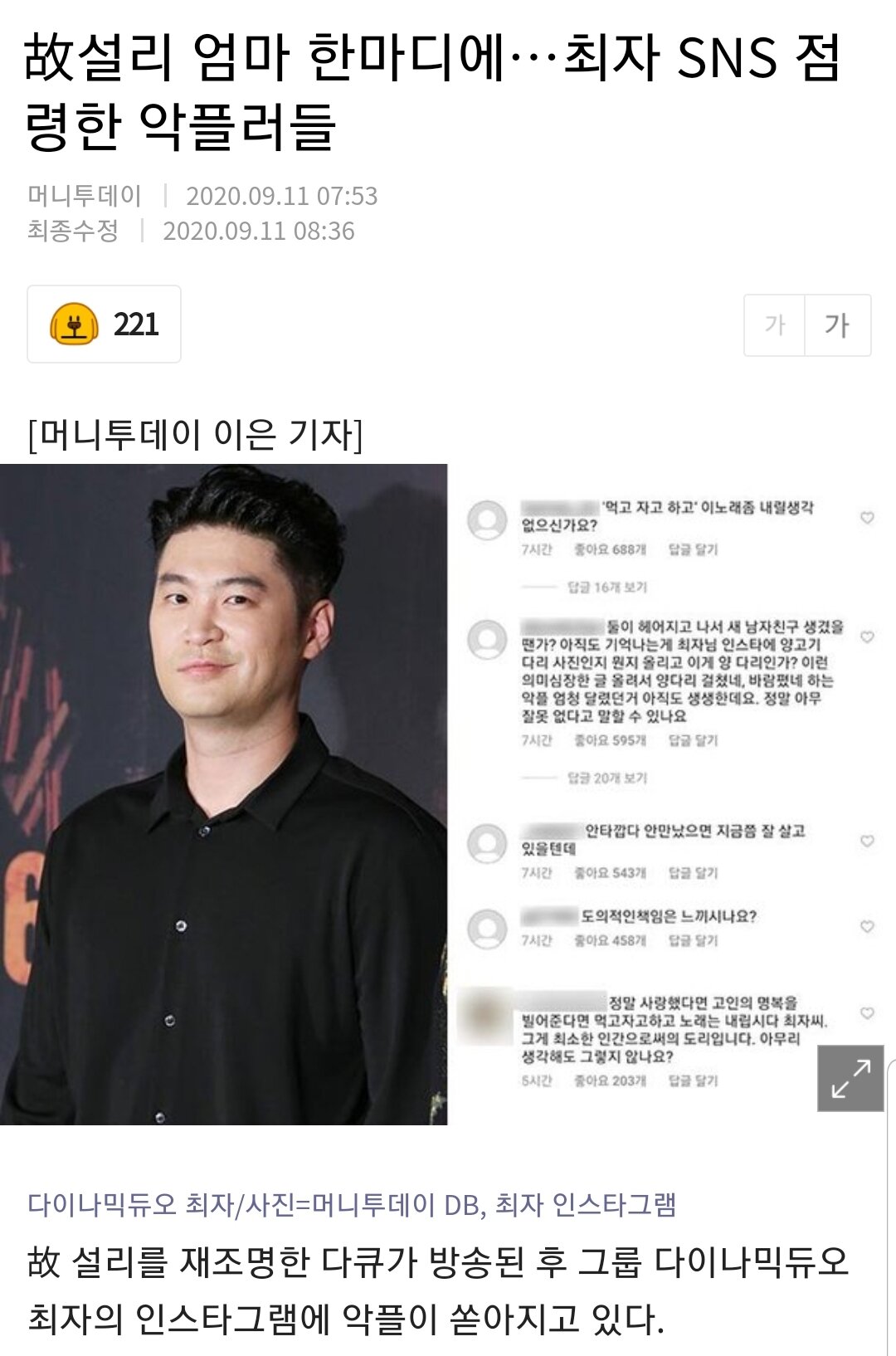This screenshot has width=896, height=1356.
Task: Expand the article image to full screen
Action: coord(850,1078)
